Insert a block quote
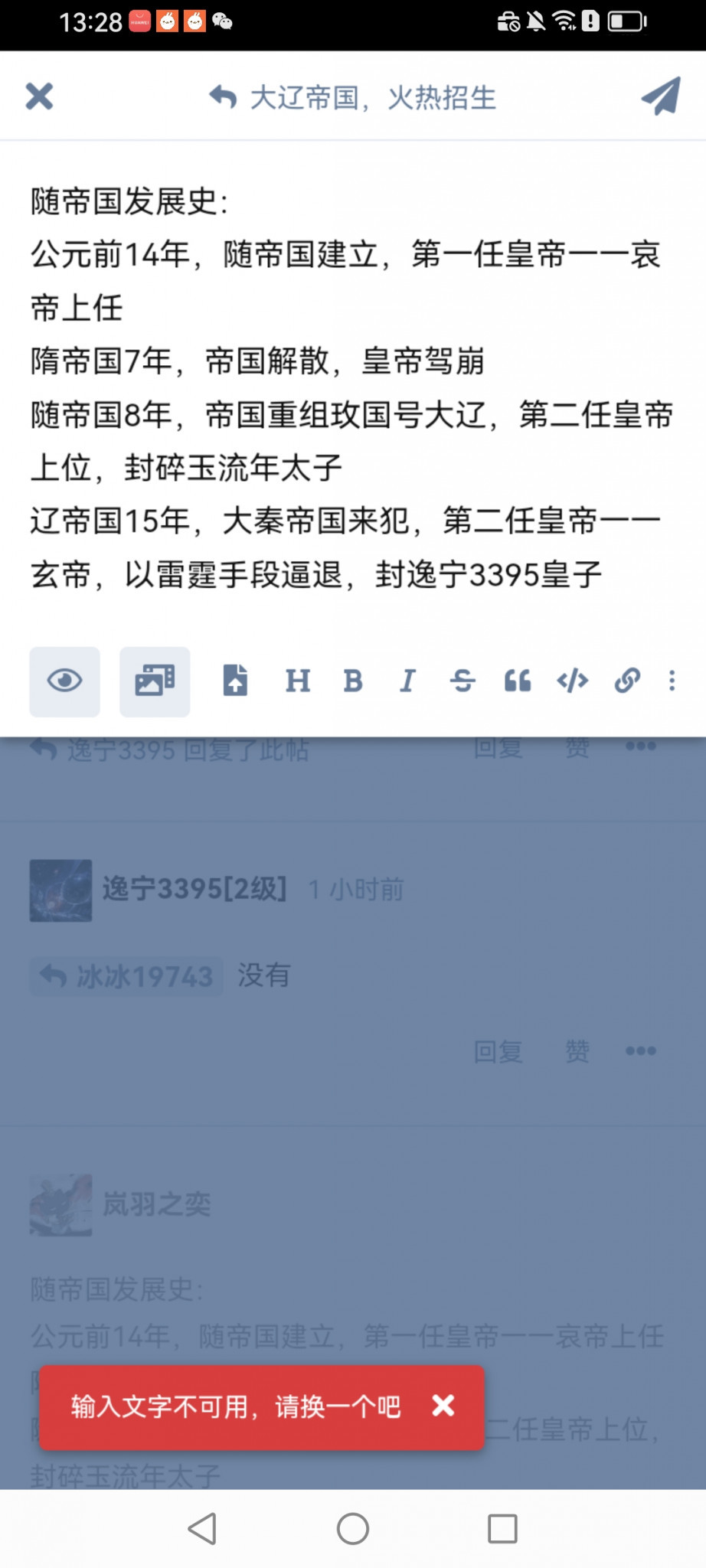The width and height of the screenshot is (706, 1568). pyautogui.click(x=518, y=681)
